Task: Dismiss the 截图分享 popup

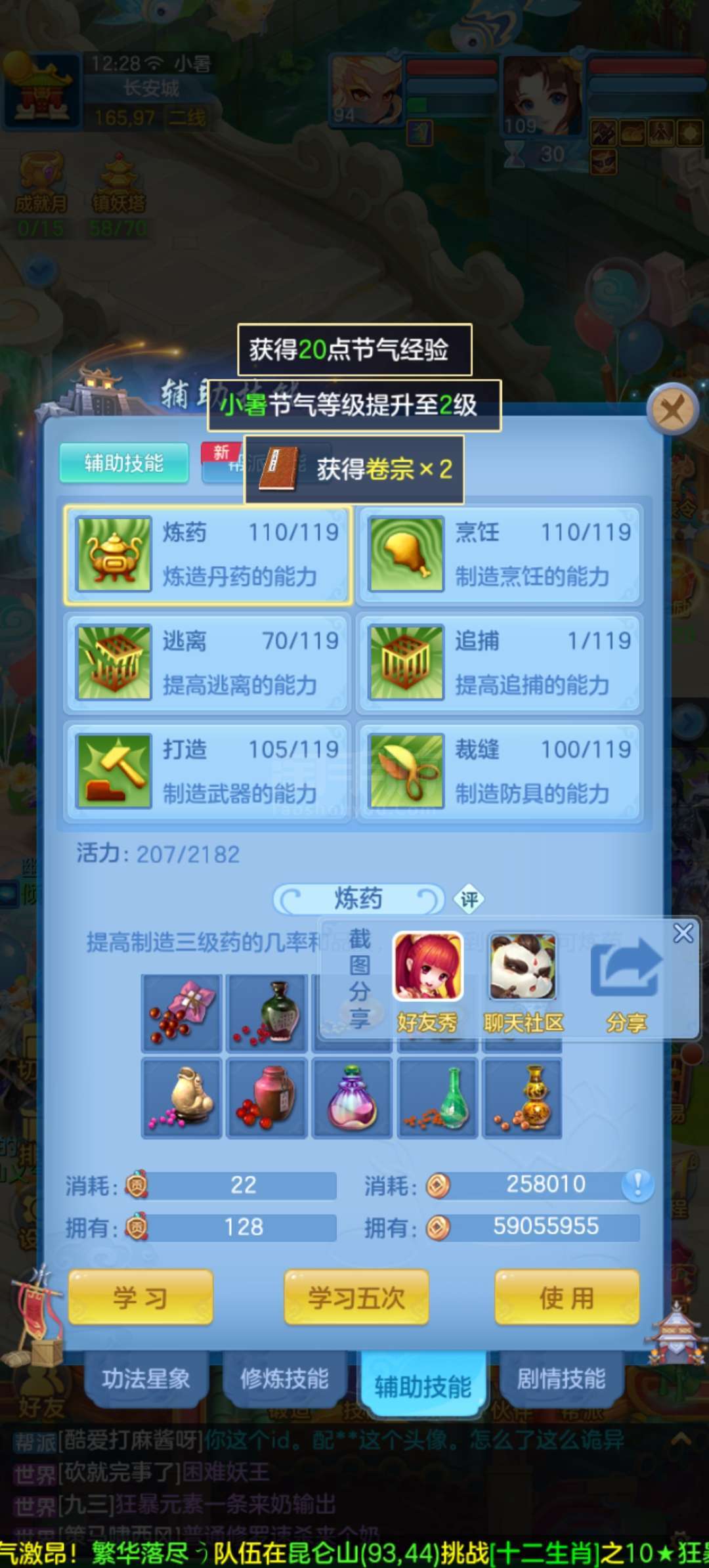Action: tap(683, 932)
